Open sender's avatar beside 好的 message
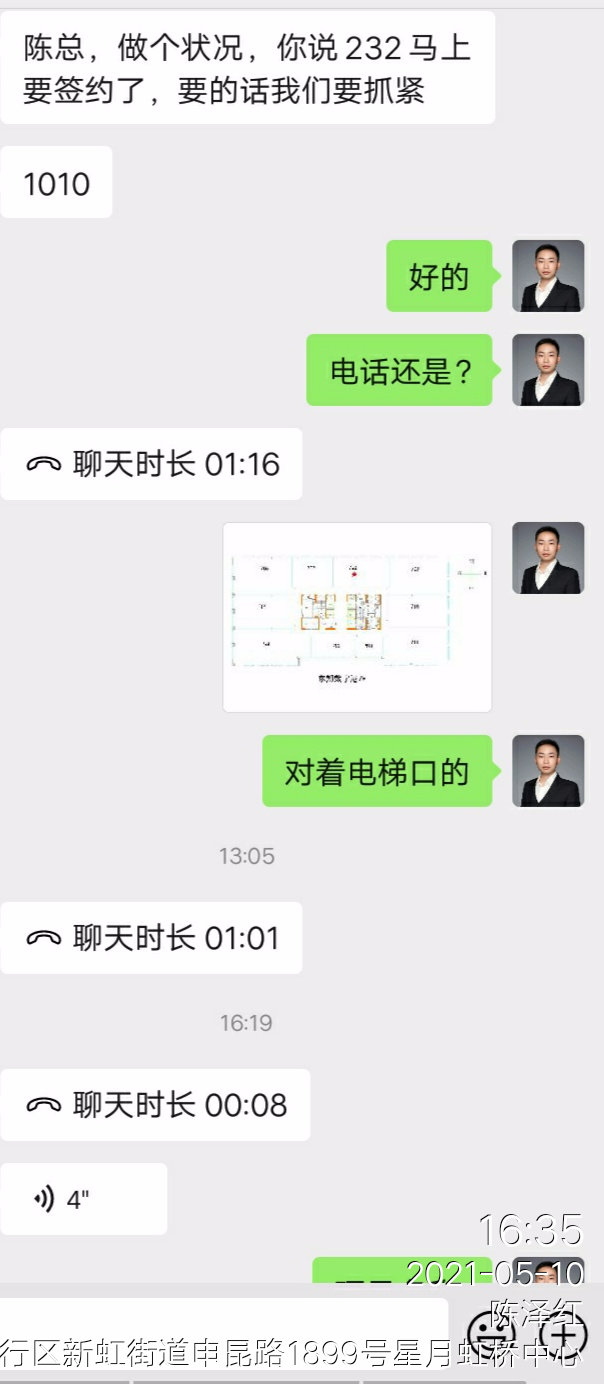Image resolution: width=604 pixels, height=1384 pixels. click(548, 276)
